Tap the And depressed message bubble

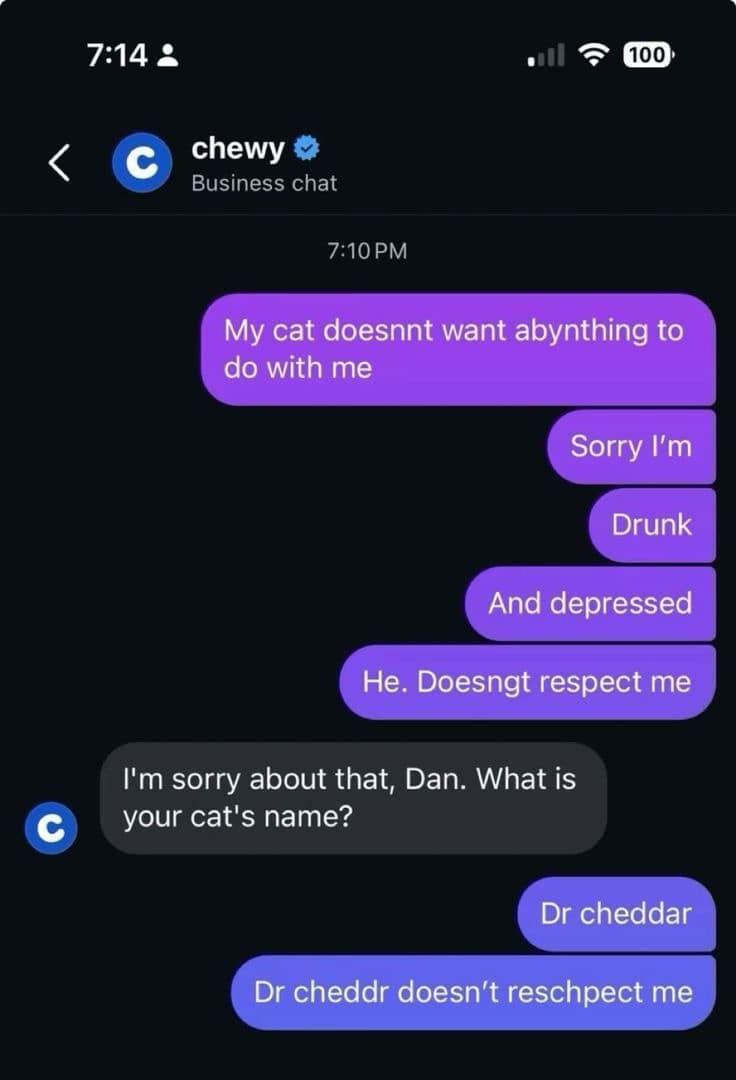point(590,604)
